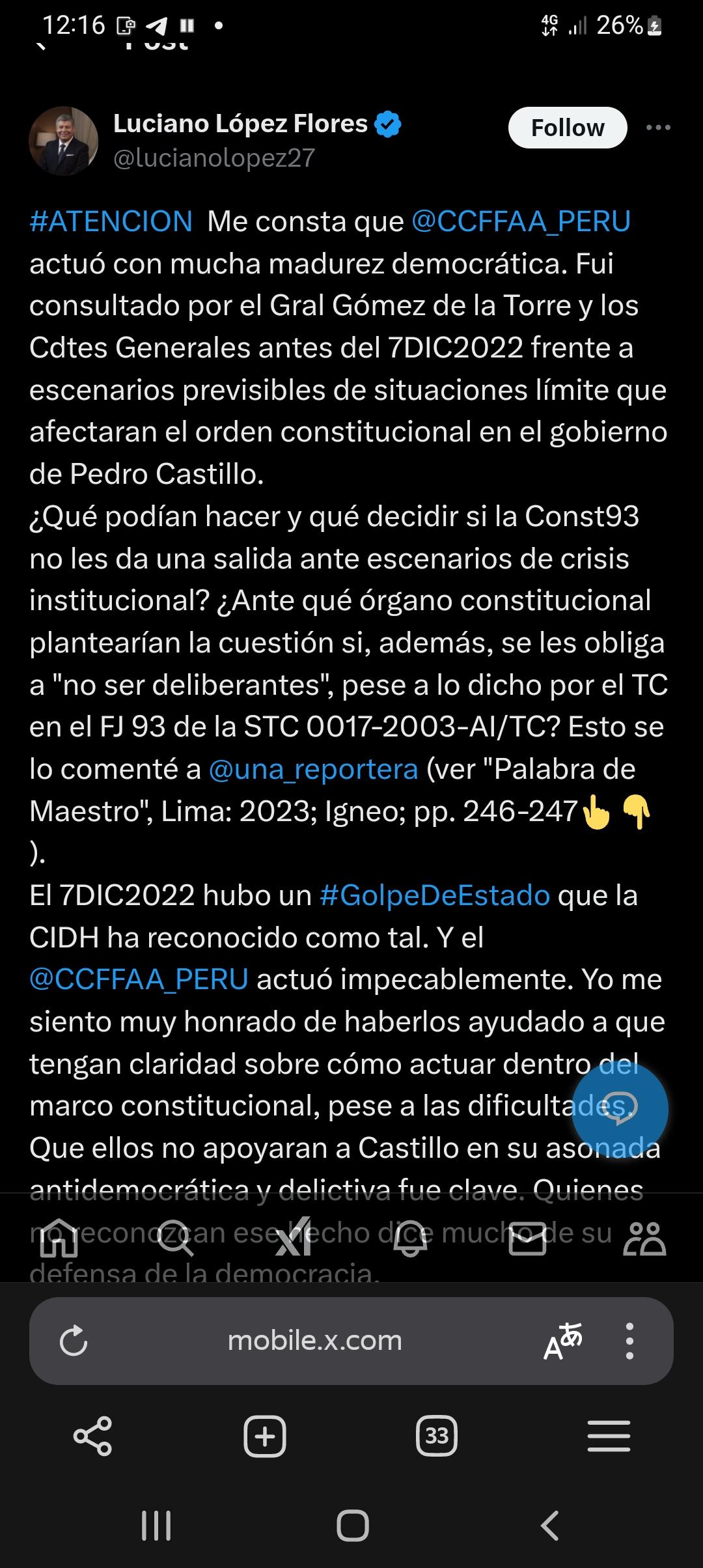Open the #GolpeDeEstado hashtag
The width and height of the screenshot is (703, 1568).
[435, 895]
